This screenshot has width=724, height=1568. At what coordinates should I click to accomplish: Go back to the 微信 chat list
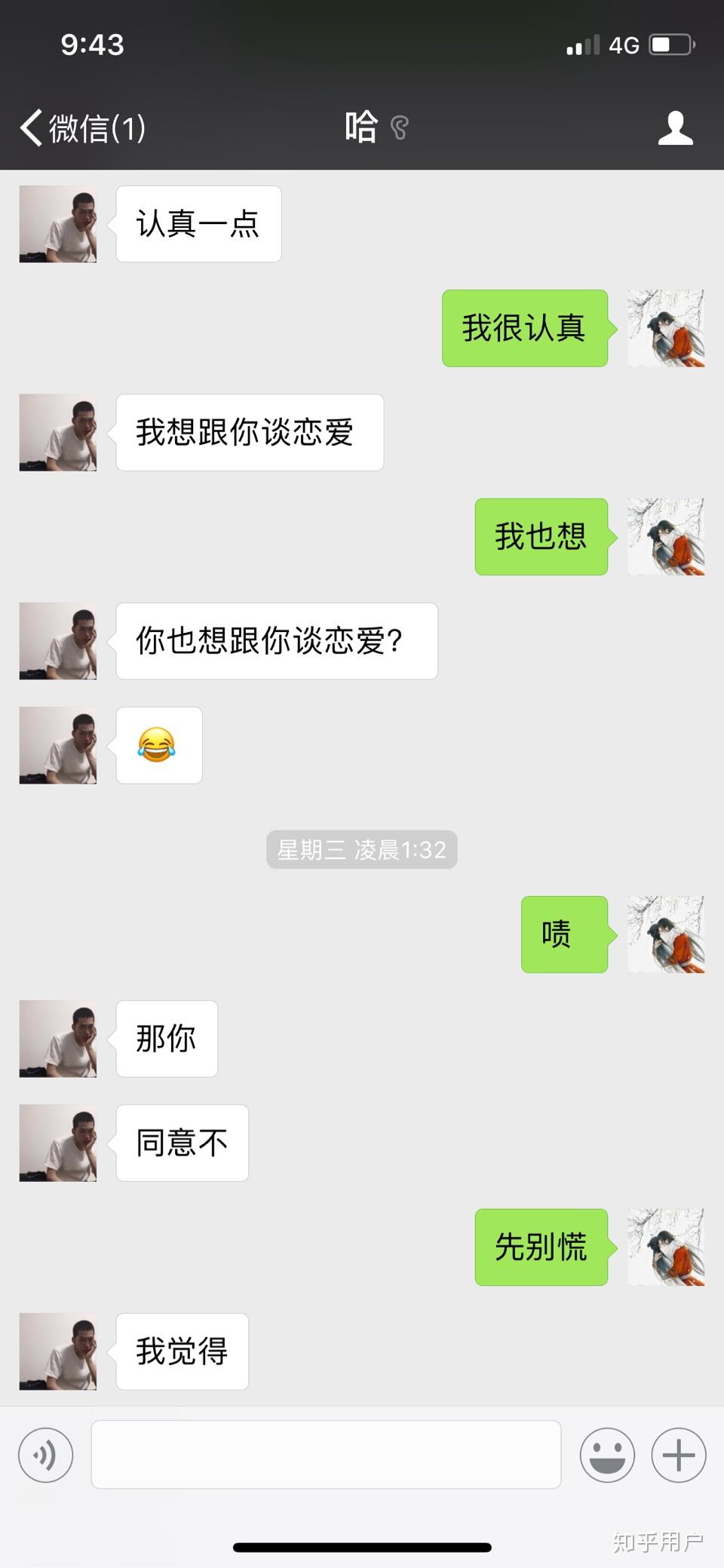pyautogui.click(x=81, y=127)
